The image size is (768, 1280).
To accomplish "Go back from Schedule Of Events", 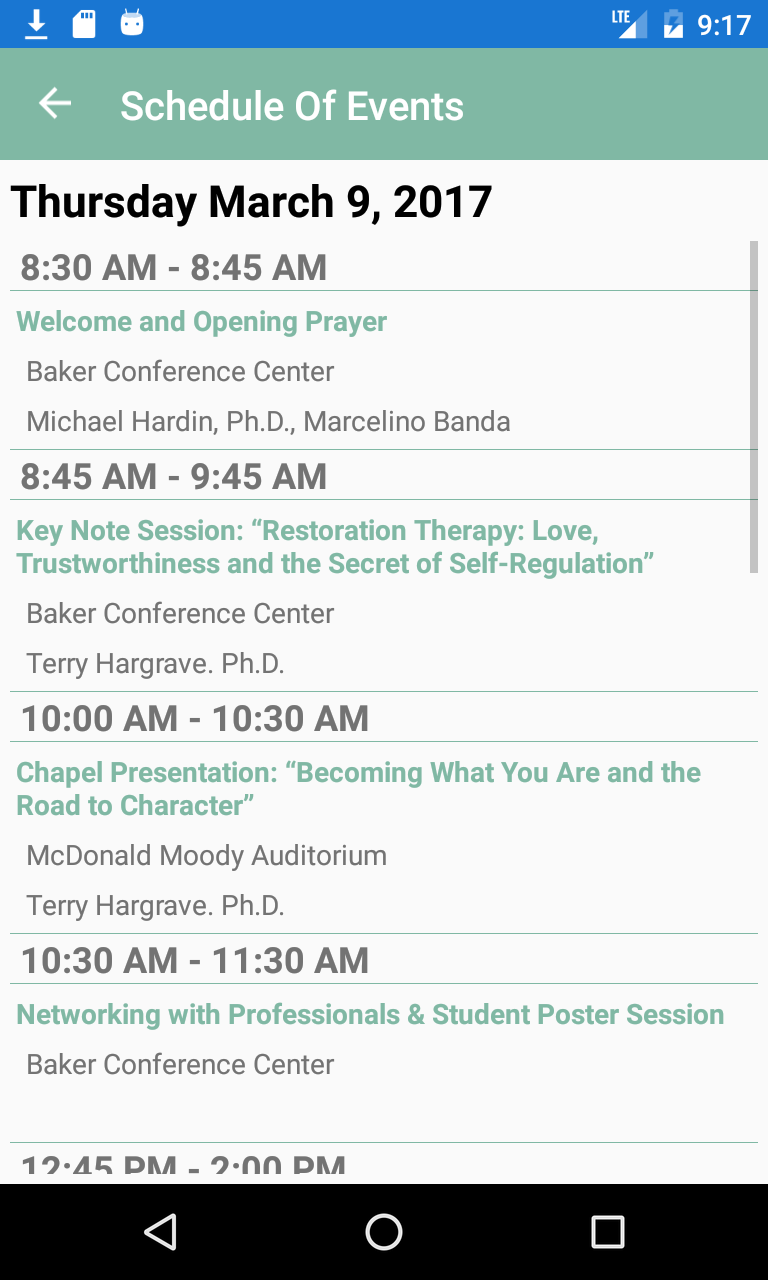I will 55,104.
